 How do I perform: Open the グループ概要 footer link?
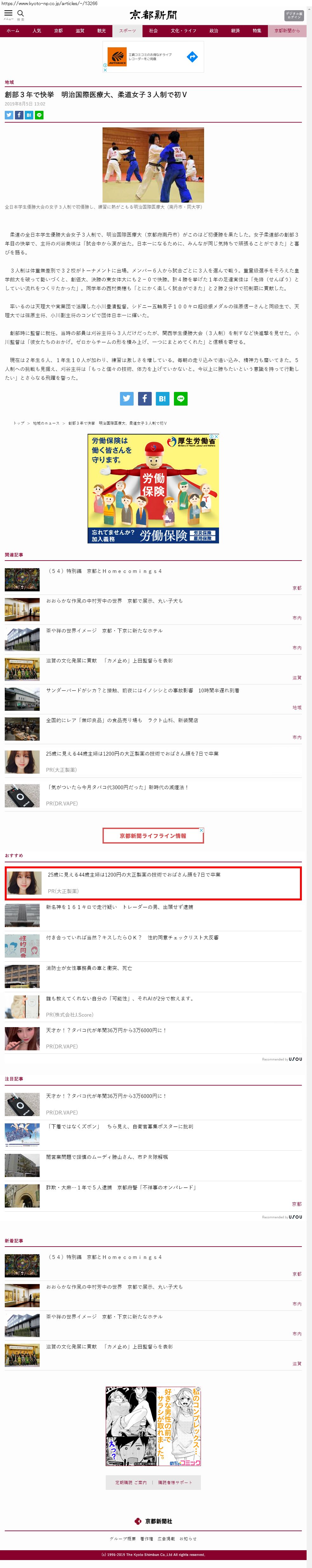[x=123, y=1538]
